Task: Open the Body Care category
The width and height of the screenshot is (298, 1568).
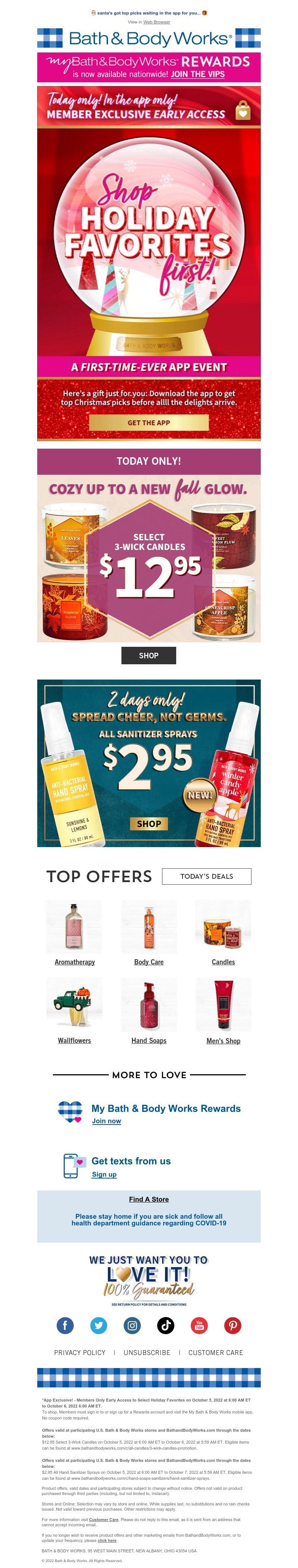Action: [x=149, y=962]
